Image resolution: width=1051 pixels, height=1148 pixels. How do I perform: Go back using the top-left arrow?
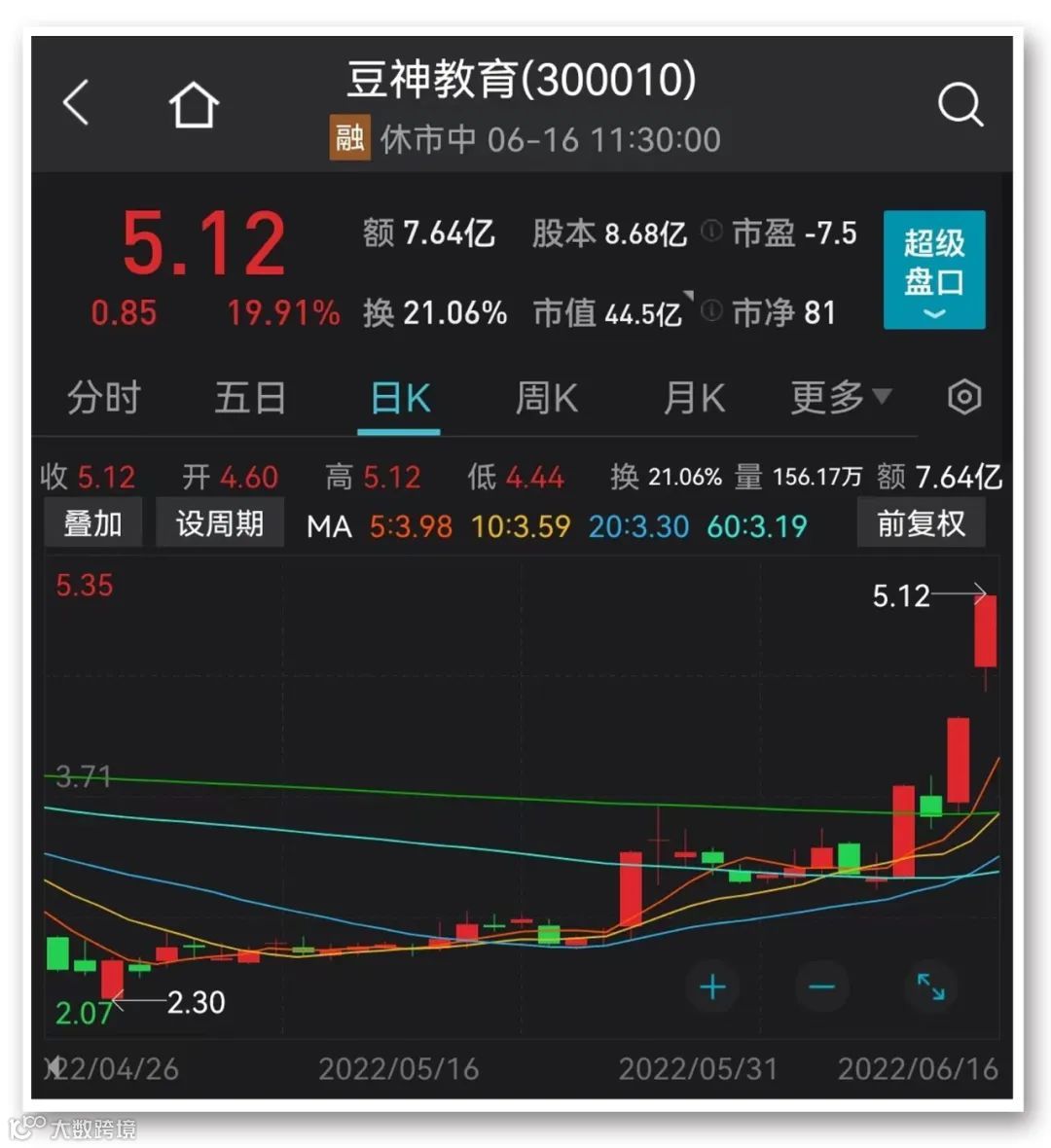(x=76, y=102)
